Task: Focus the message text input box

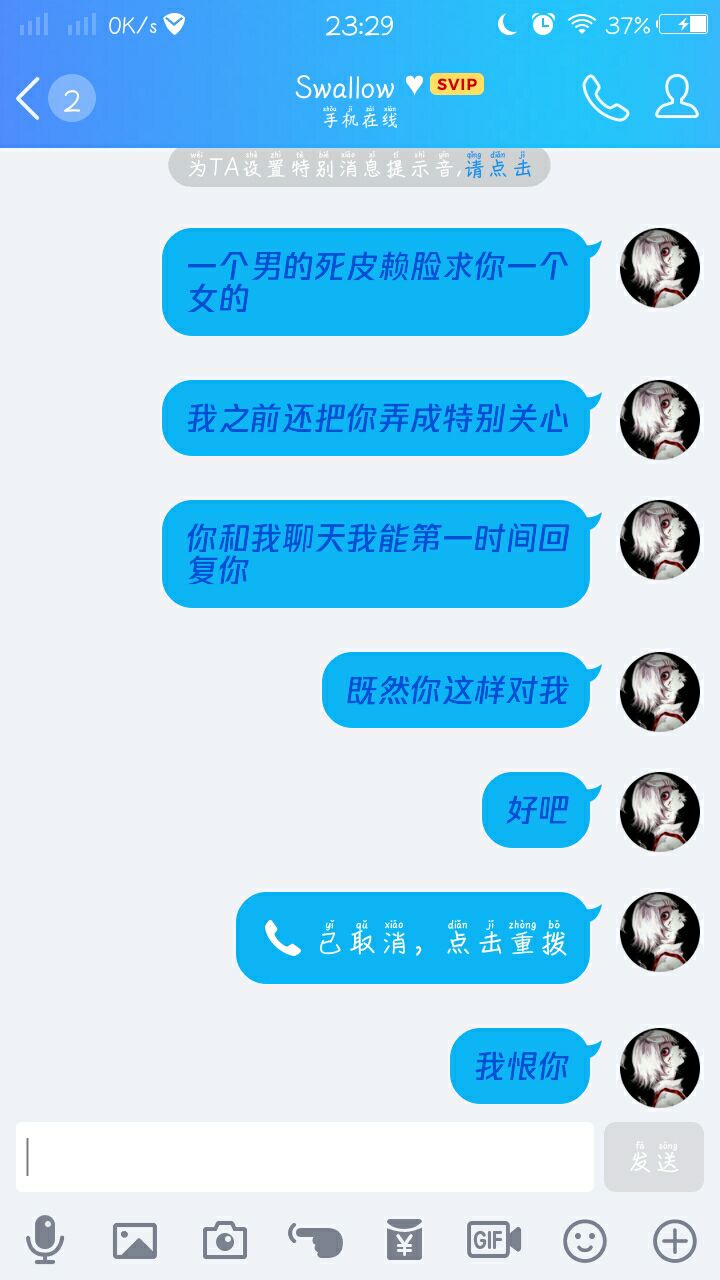Action: pos(305,1157)
